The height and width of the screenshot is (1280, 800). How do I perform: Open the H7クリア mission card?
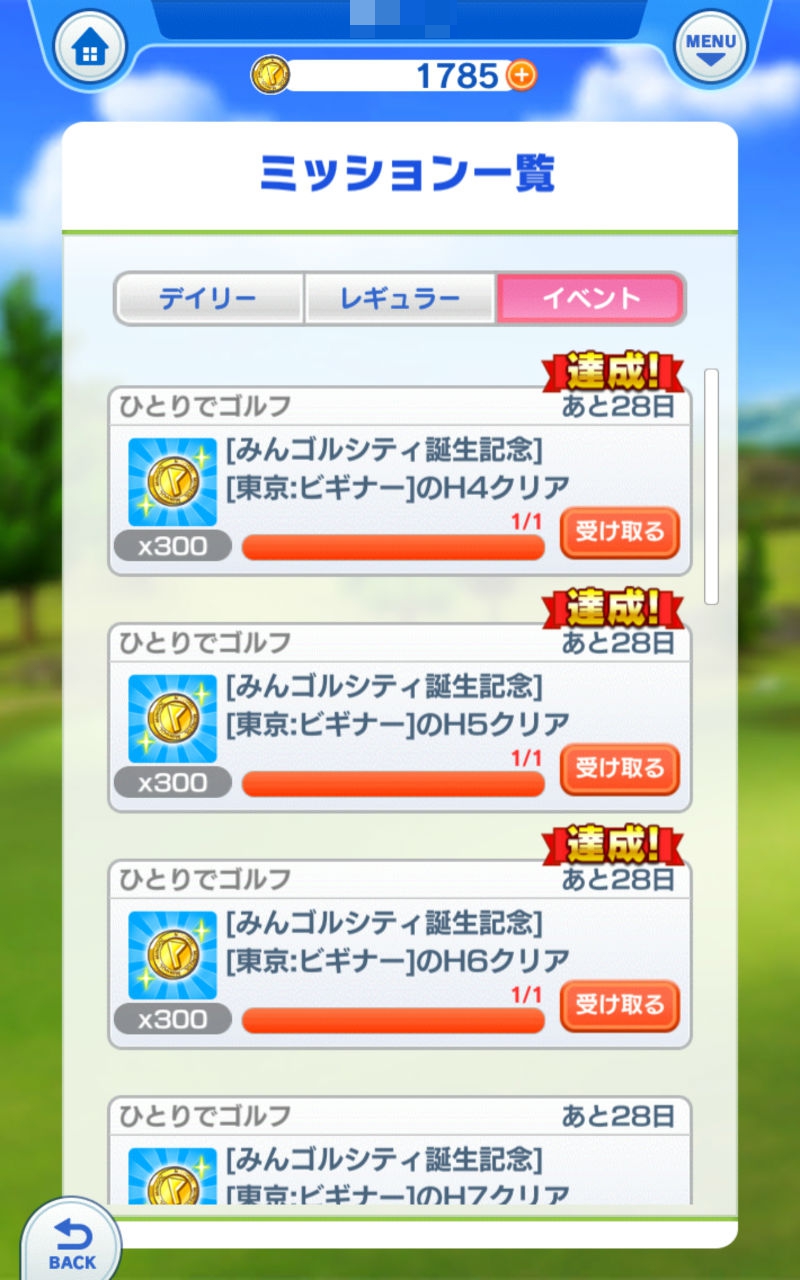(x=399, y=1150)
